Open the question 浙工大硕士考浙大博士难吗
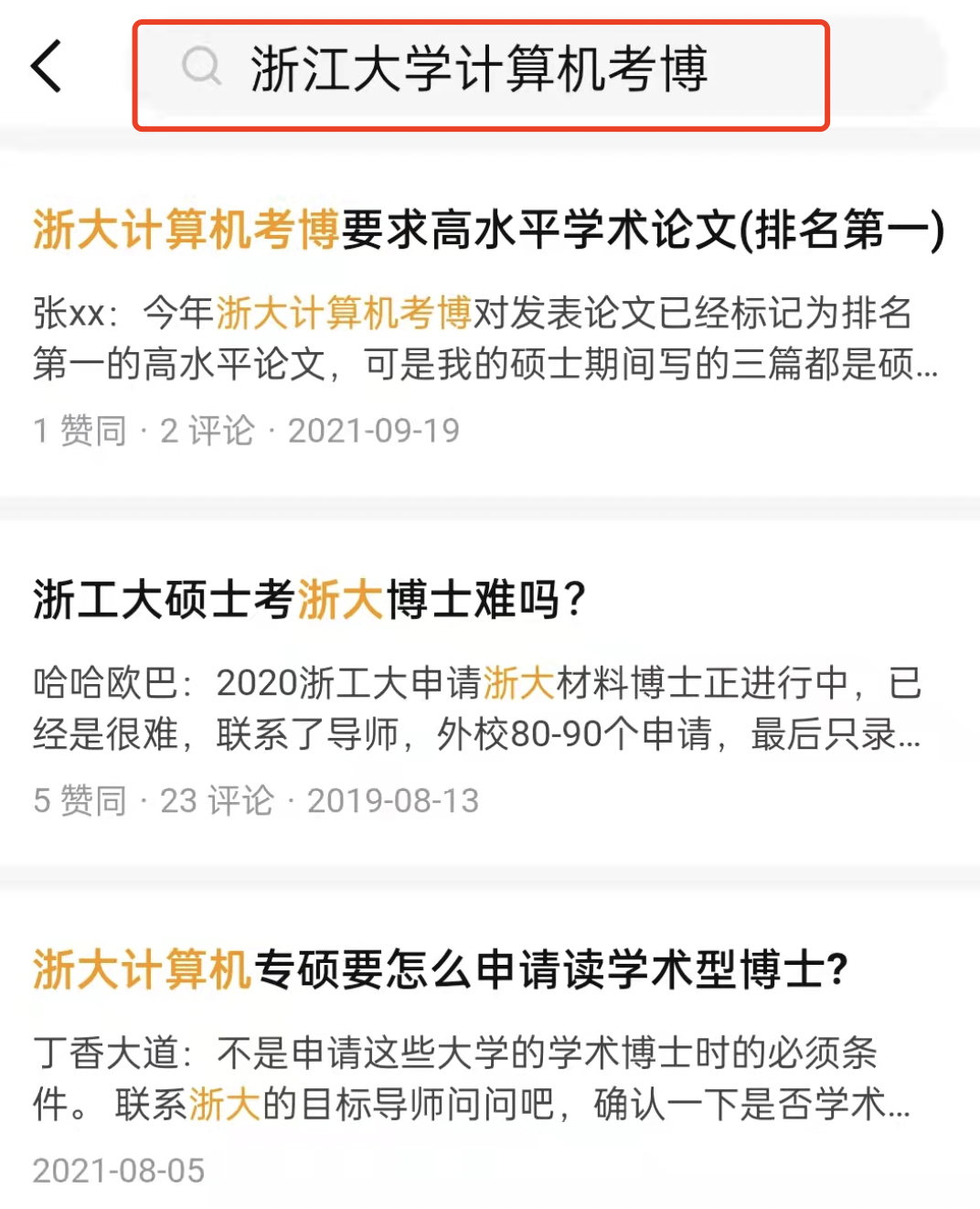Image resolution: width=980 pixels, height=1209 pixels. click(309, 600)
